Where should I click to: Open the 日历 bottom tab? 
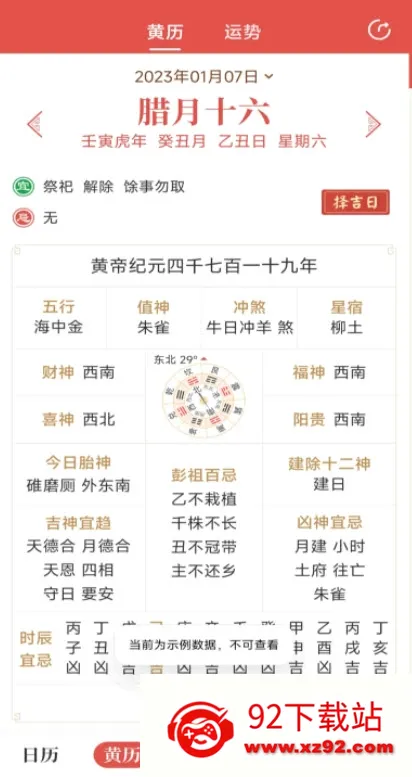coord(41,755)
